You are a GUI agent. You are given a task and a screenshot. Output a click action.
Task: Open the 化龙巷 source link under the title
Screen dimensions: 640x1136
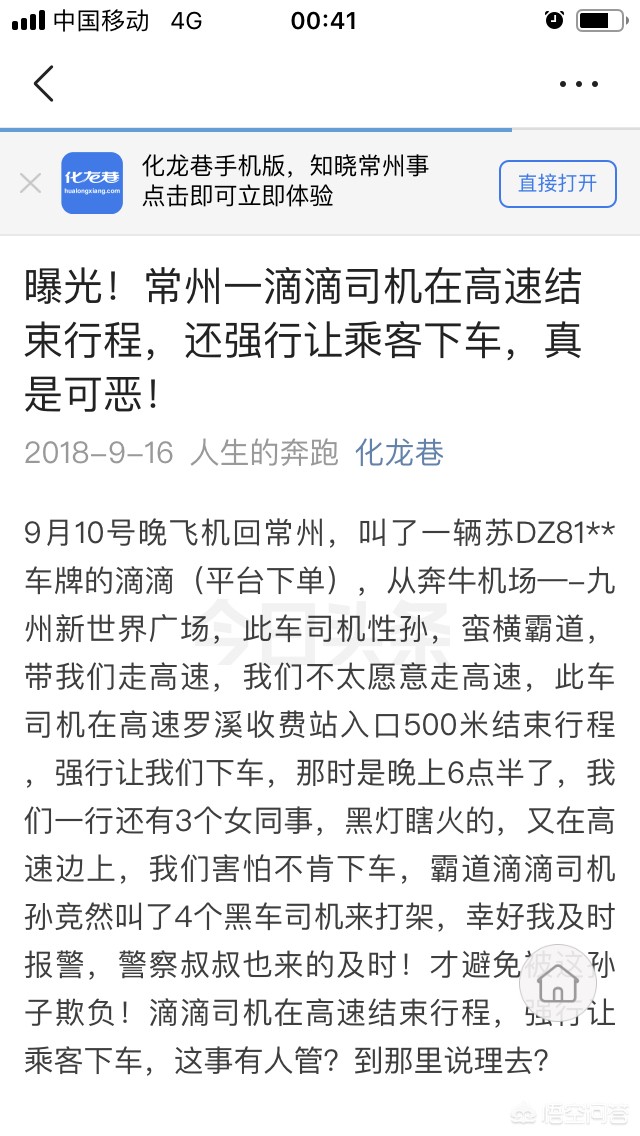[399, 454]
